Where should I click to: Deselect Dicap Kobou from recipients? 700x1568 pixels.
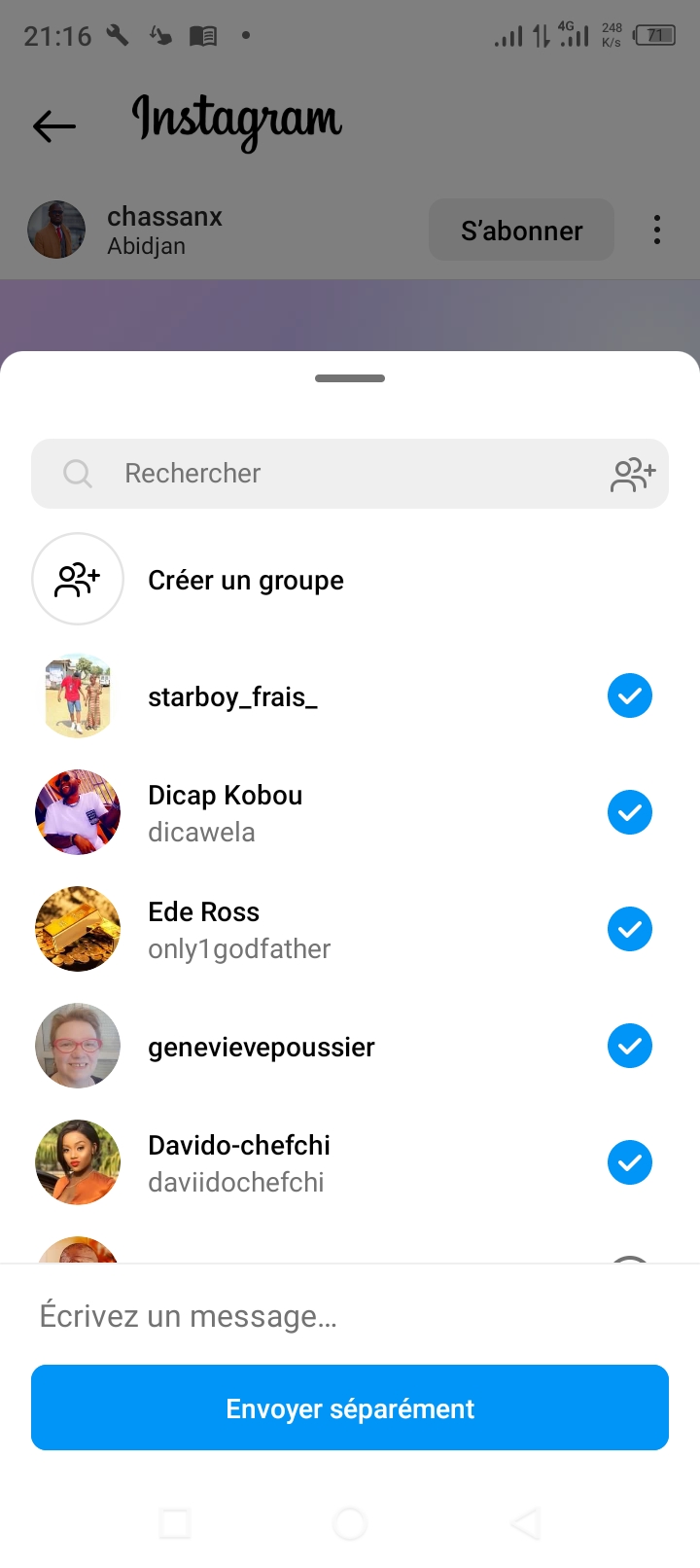[x=629, y=812]
